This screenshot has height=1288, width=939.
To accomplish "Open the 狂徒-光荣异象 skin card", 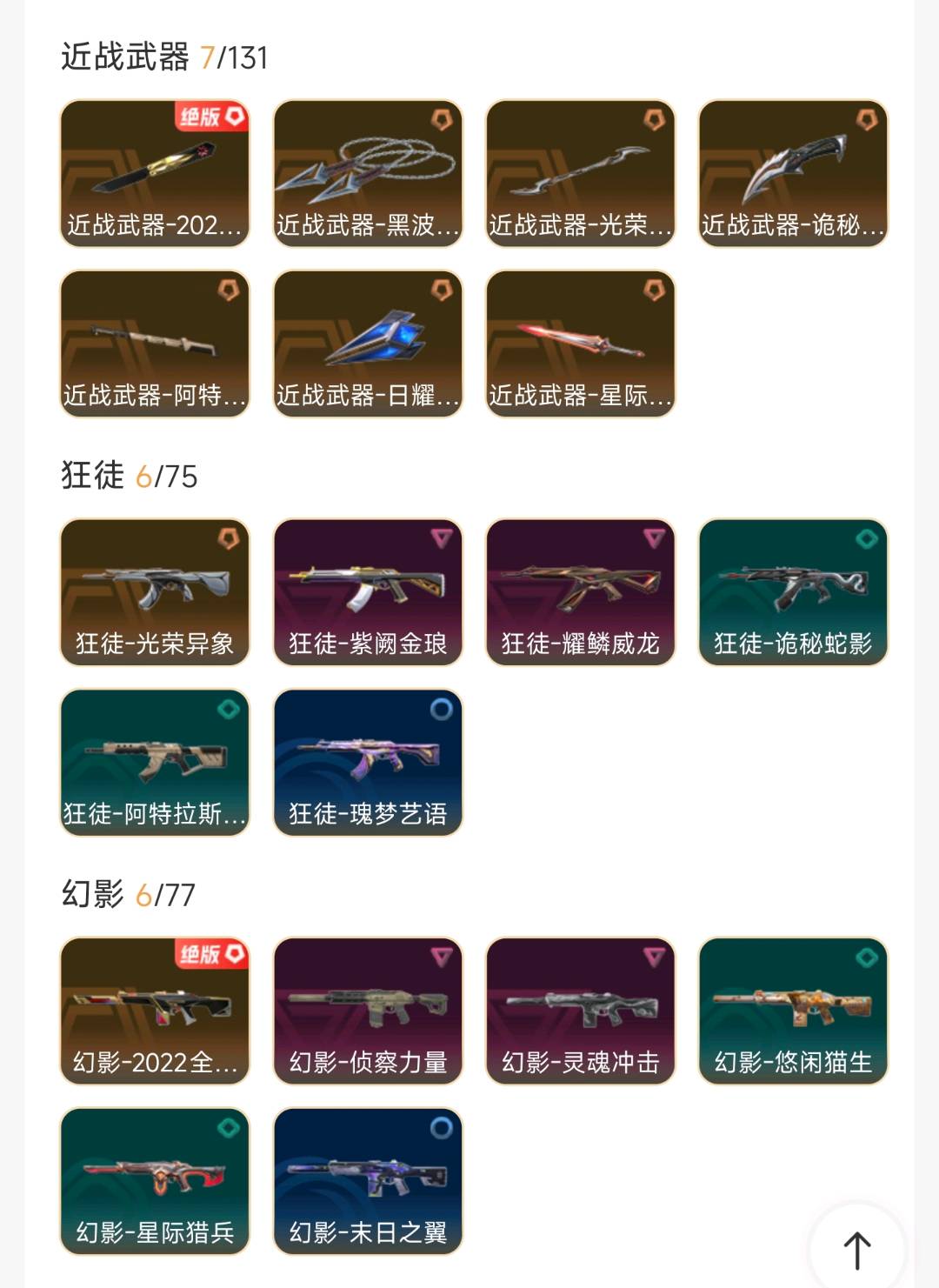I will (155, 592).
